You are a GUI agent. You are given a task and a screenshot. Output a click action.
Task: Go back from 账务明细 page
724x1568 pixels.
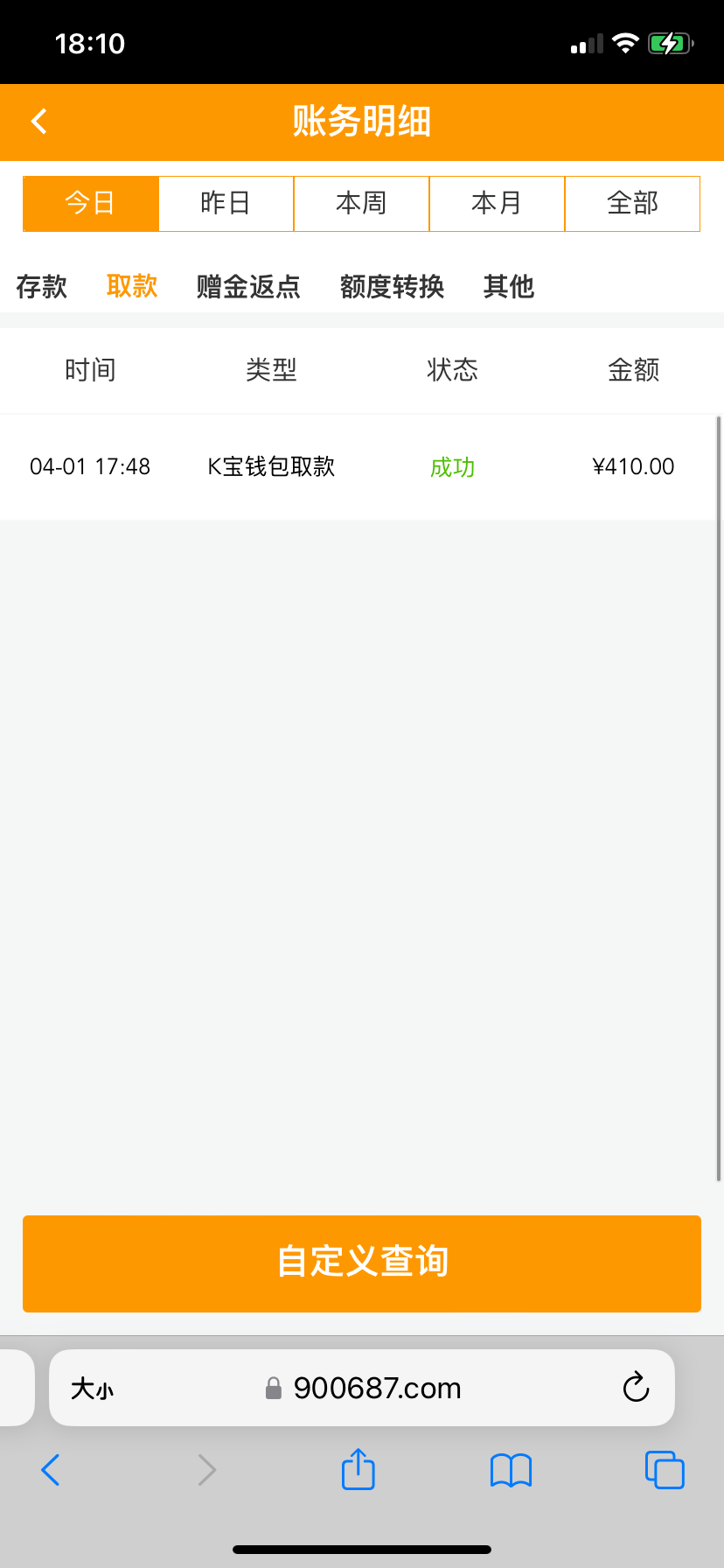tap(39, 121)
